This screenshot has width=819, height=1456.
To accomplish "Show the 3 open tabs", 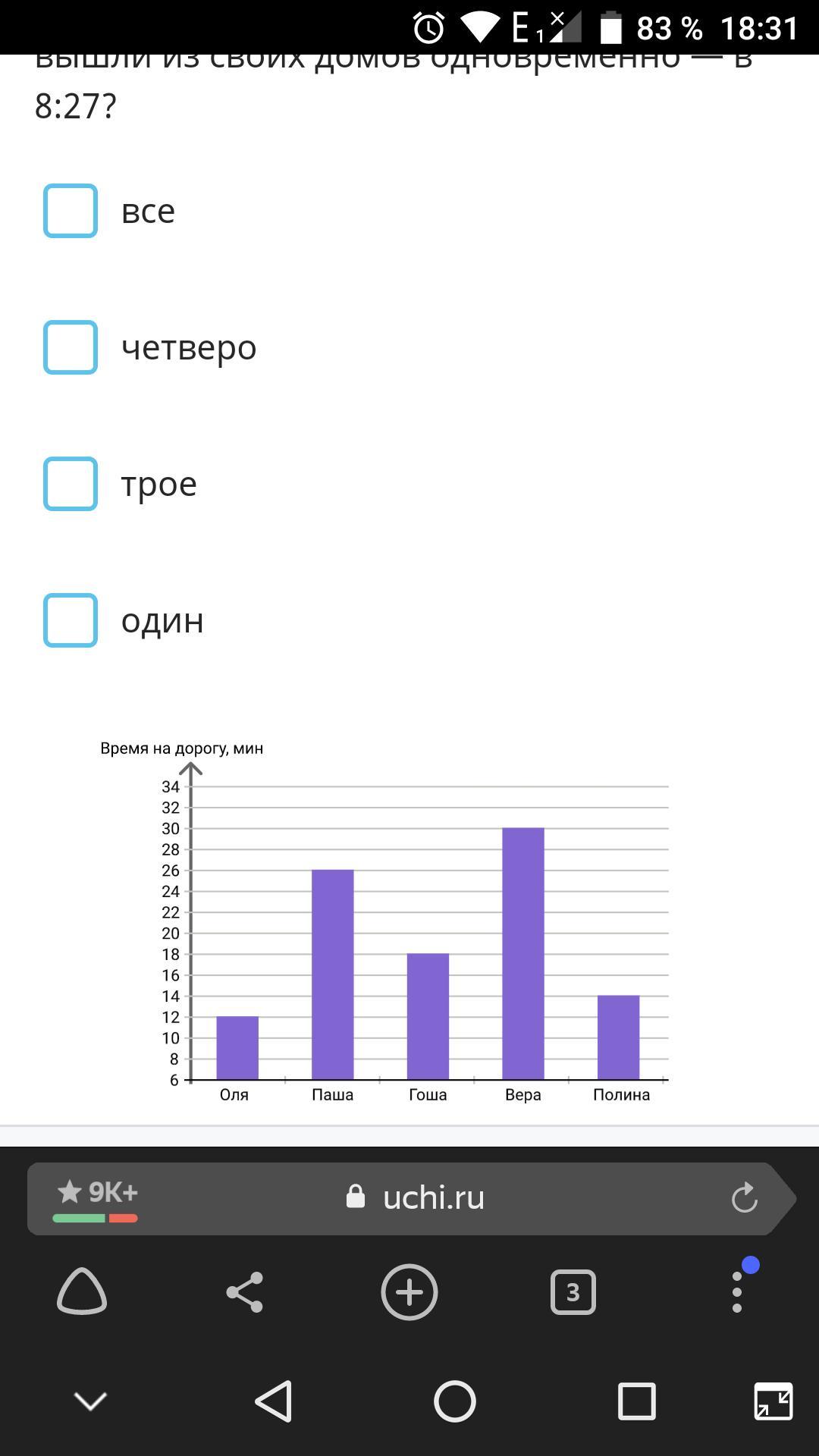I will point(573,1291).
